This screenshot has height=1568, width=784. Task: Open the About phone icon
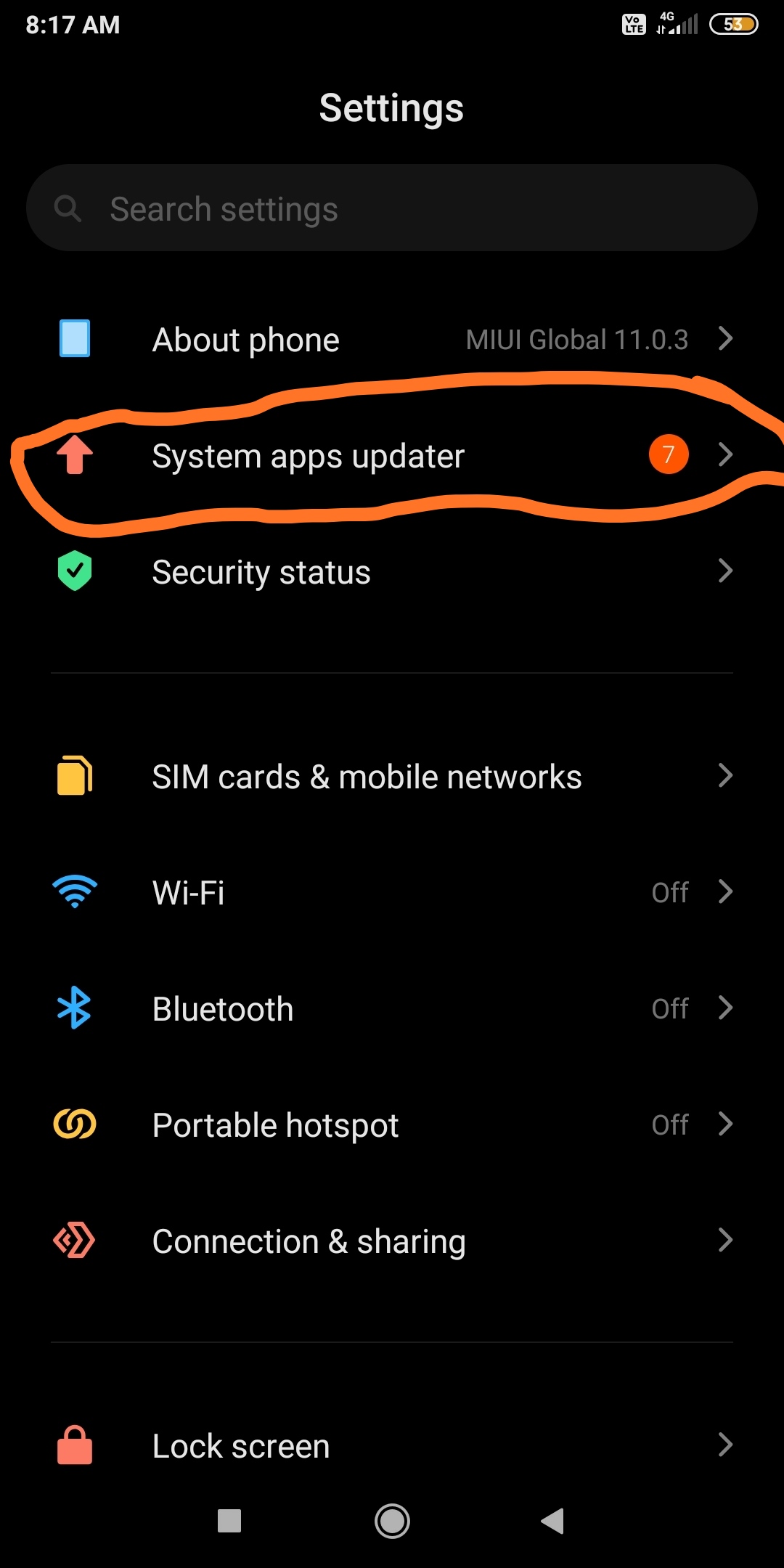point(74,338)
